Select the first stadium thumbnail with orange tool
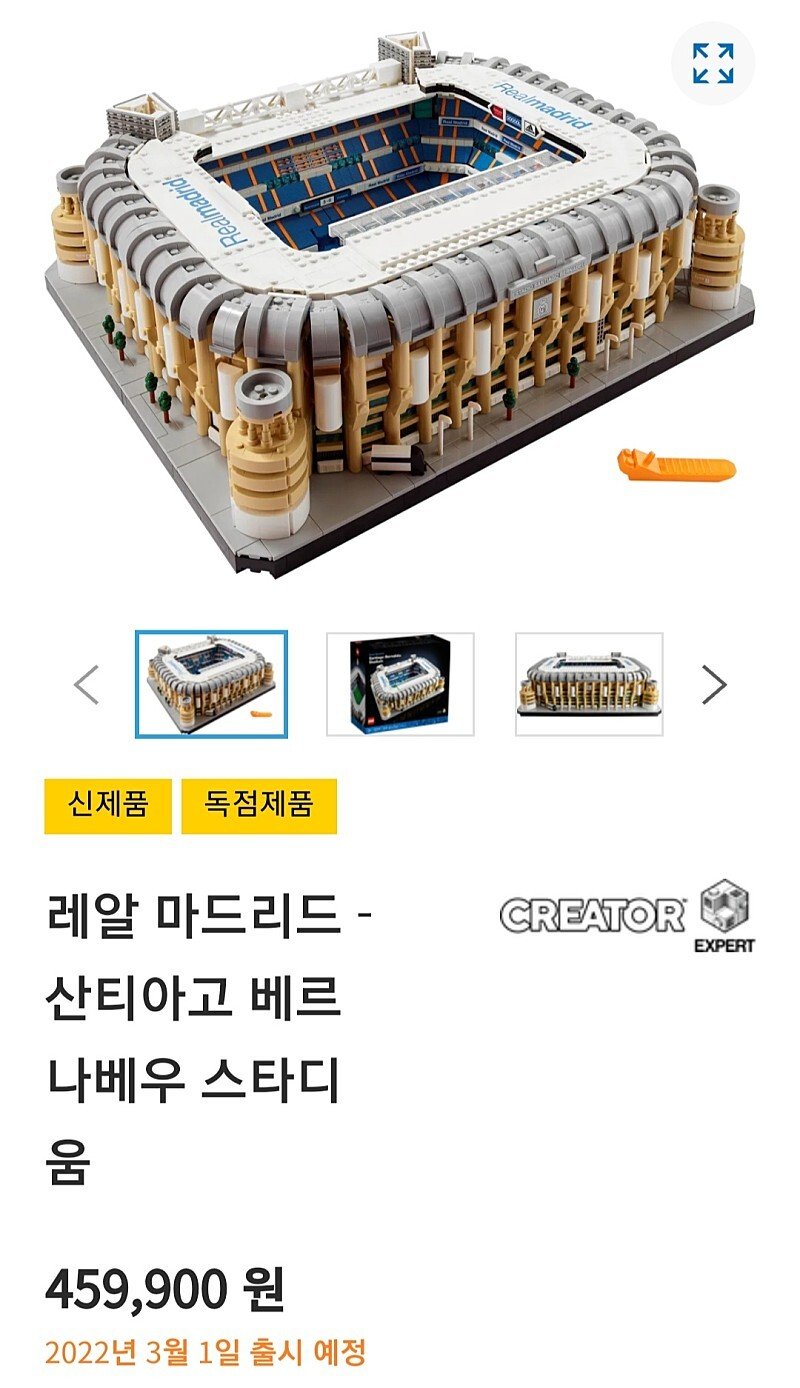 tap(211, 685)
